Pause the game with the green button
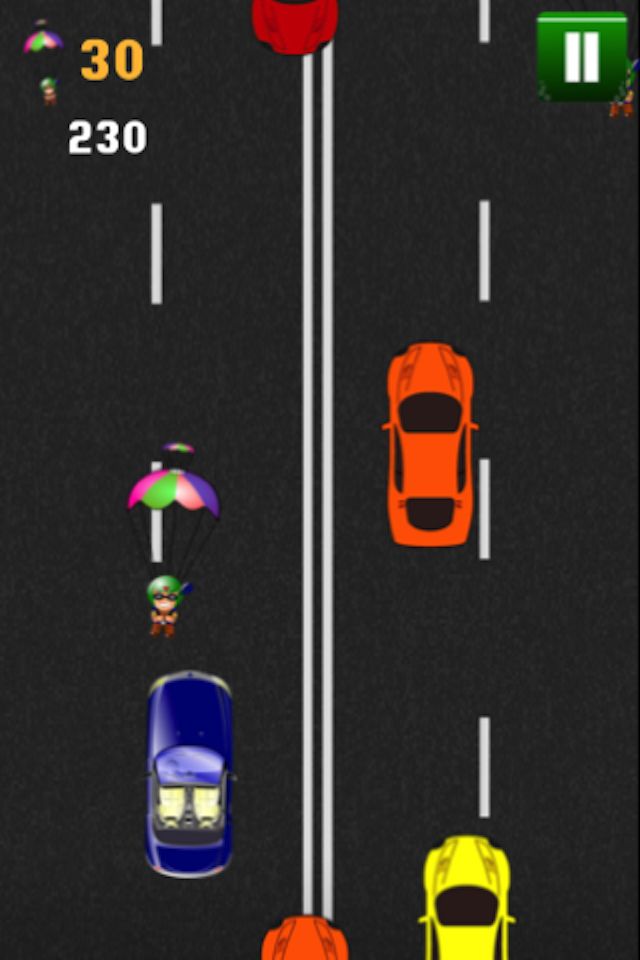The image size is (640, 960). (x=581, y=56)
